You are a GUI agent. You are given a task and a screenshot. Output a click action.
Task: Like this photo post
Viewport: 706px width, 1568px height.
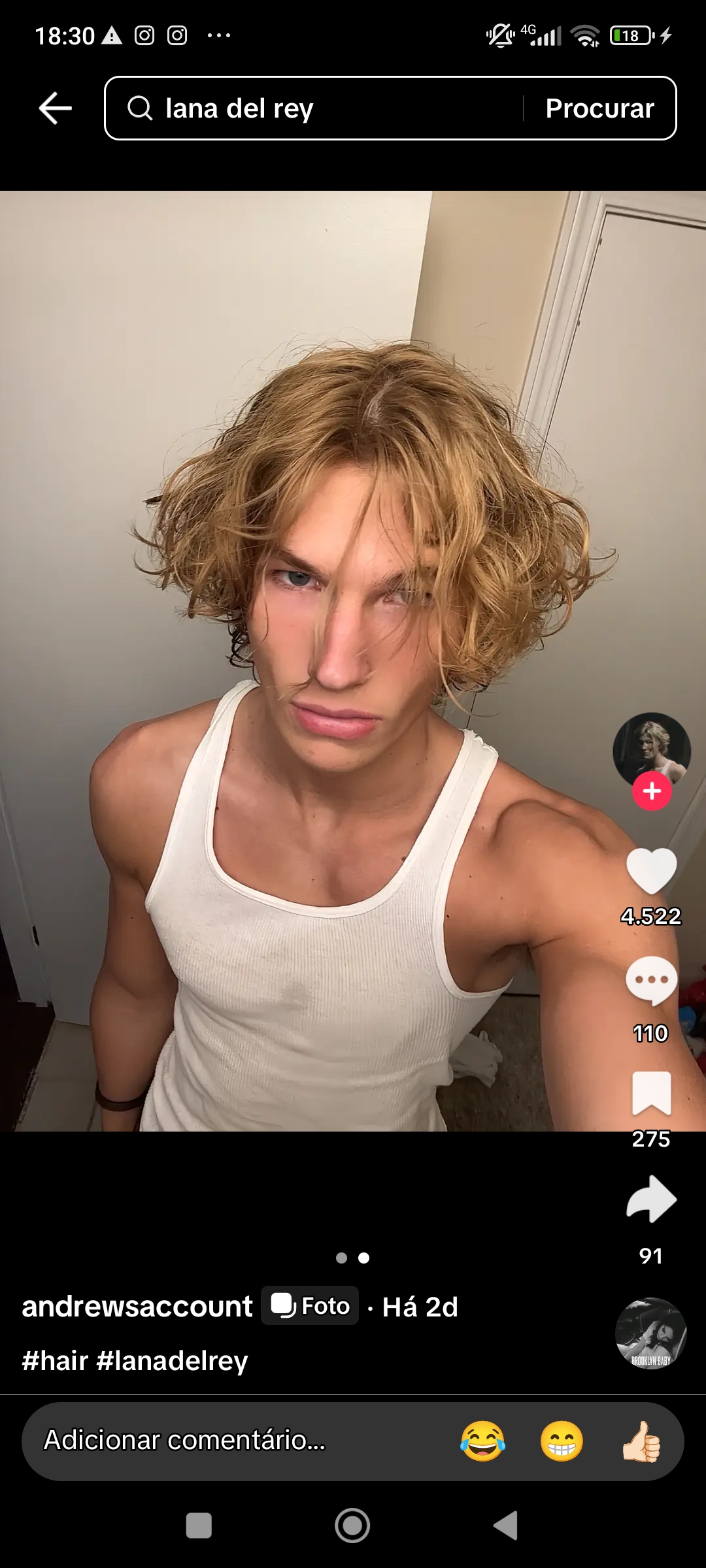point(651,870)
